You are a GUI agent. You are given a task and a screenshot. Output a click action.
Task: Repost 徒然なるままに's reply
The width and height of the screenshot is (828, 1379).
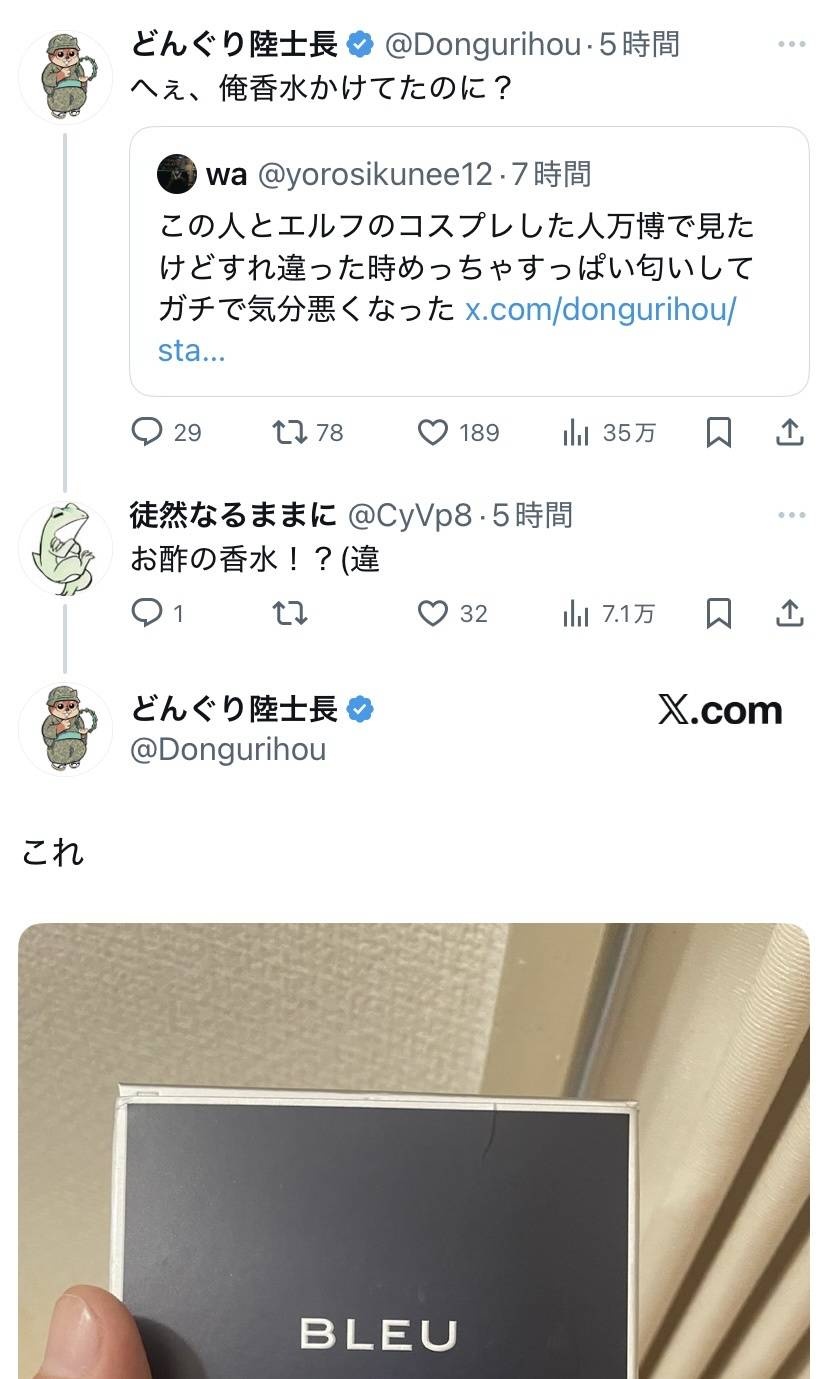290,613
